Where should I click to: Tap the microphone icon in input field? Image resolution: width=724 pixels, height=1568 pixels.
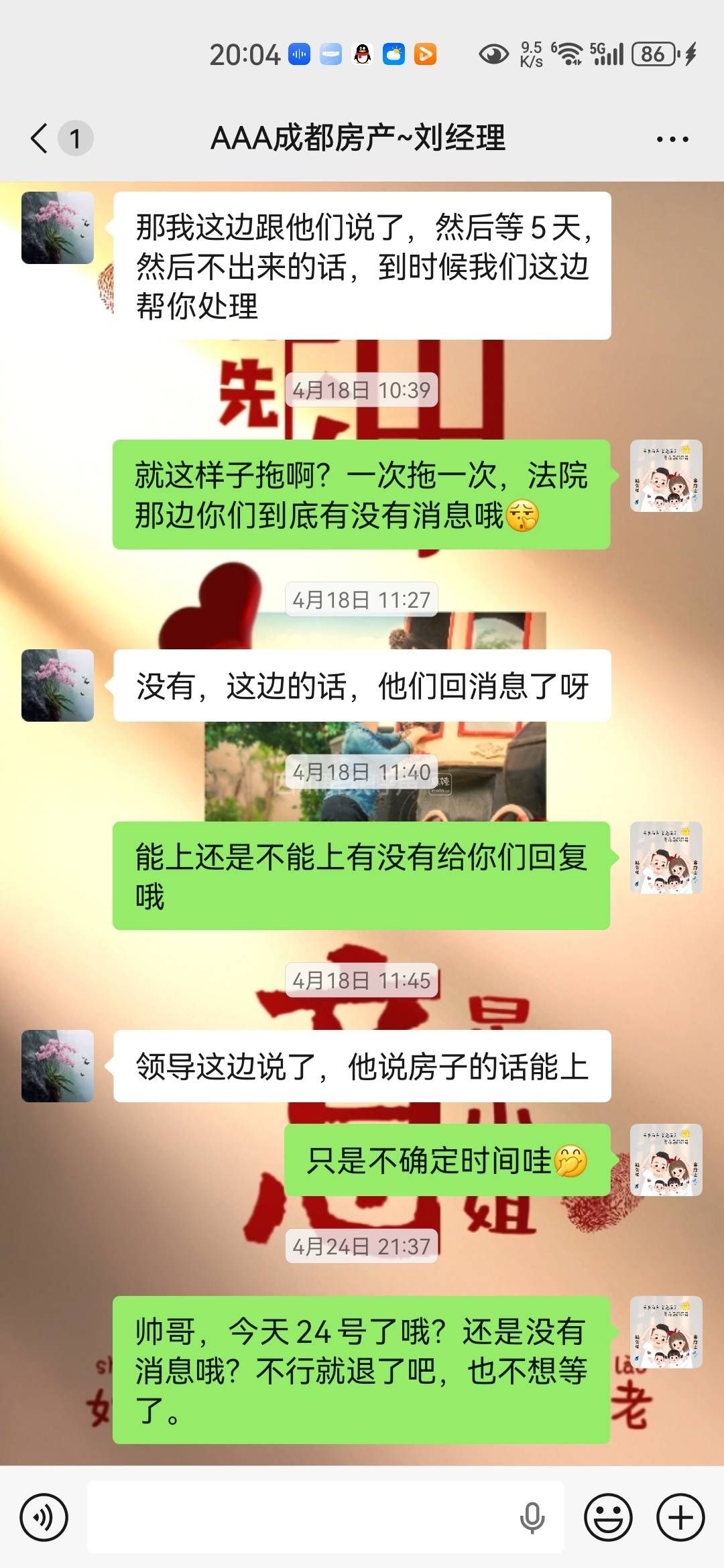click(532, 1517)
